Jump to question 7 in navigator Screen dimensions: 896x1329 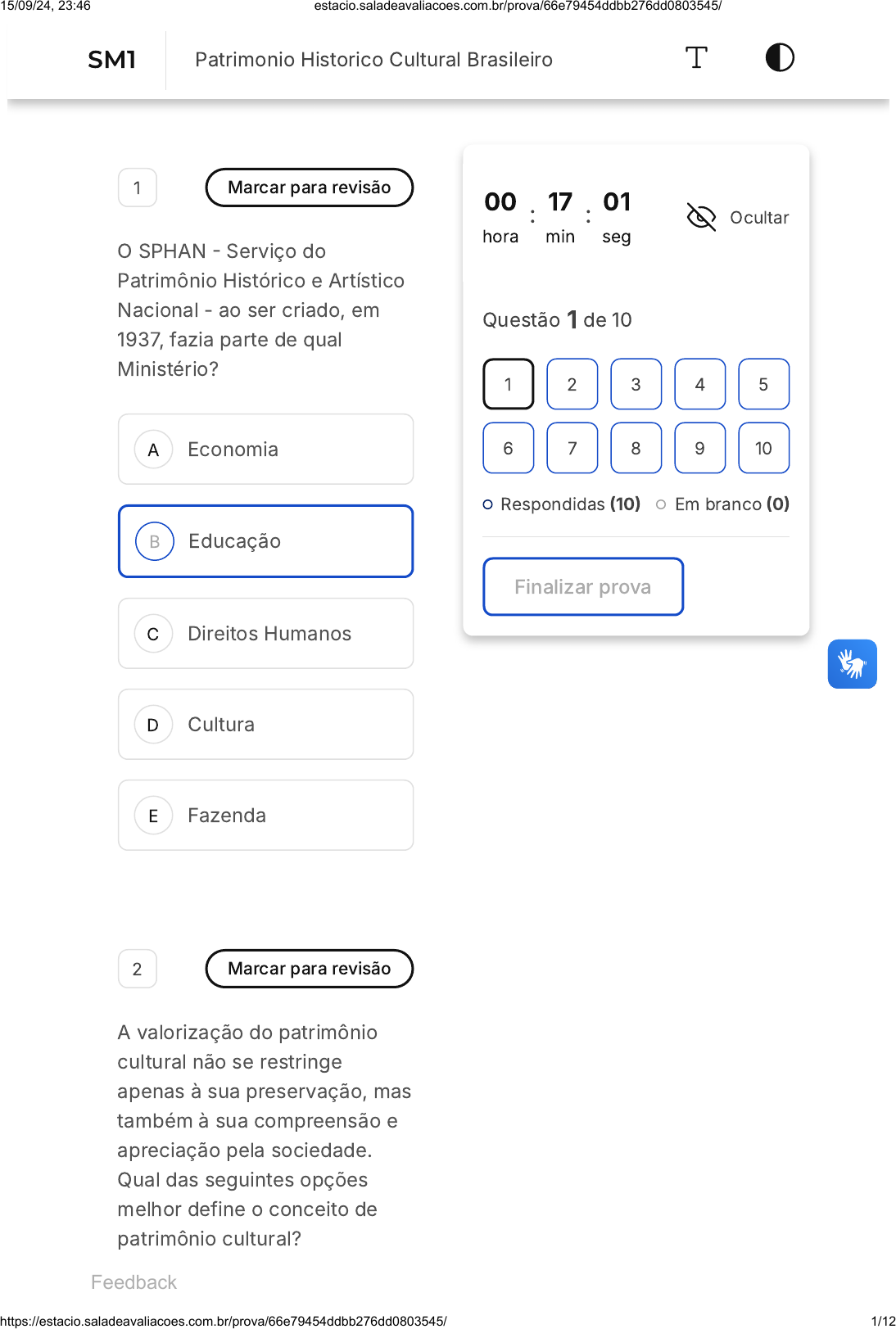[572, 448]
